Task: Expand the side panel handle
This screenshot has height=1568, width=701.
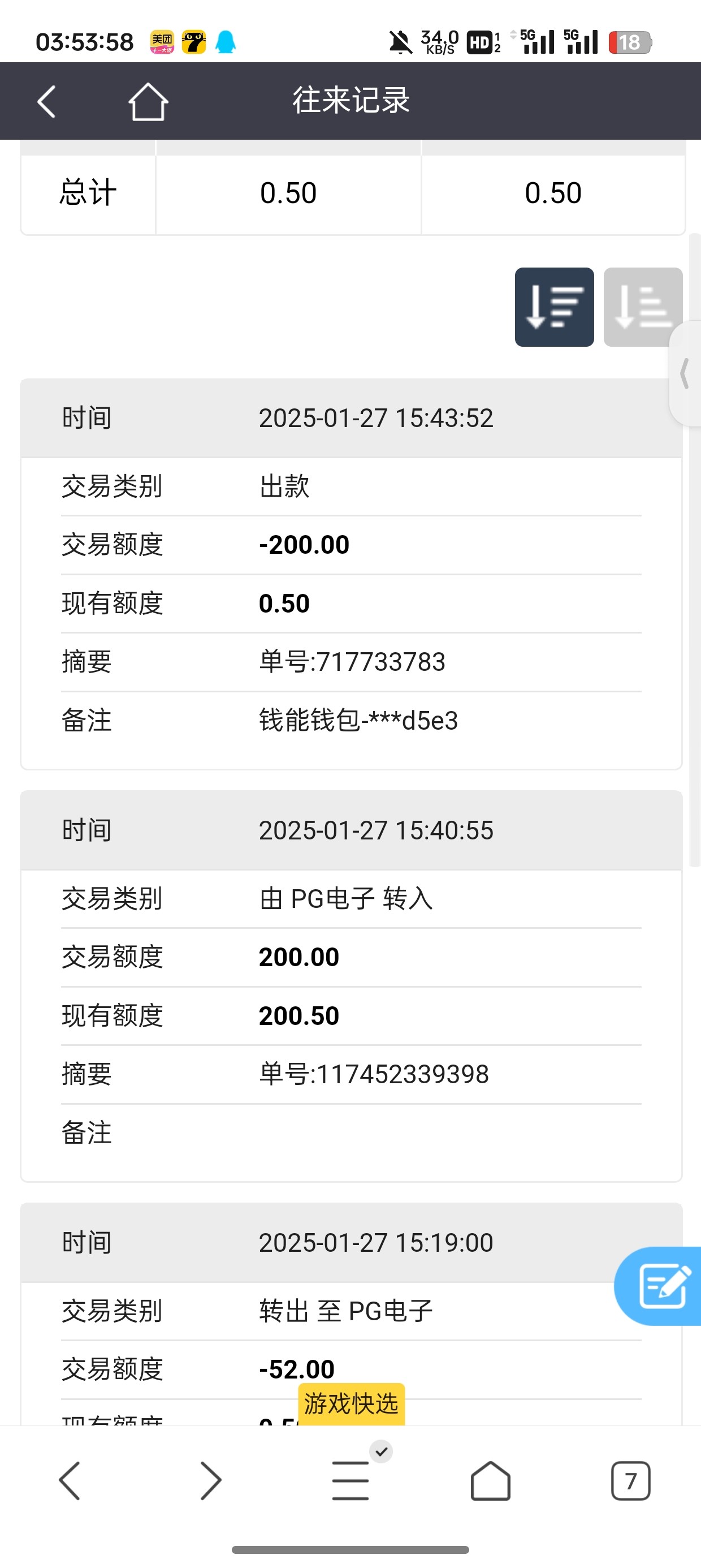Action: coord(686,374)
